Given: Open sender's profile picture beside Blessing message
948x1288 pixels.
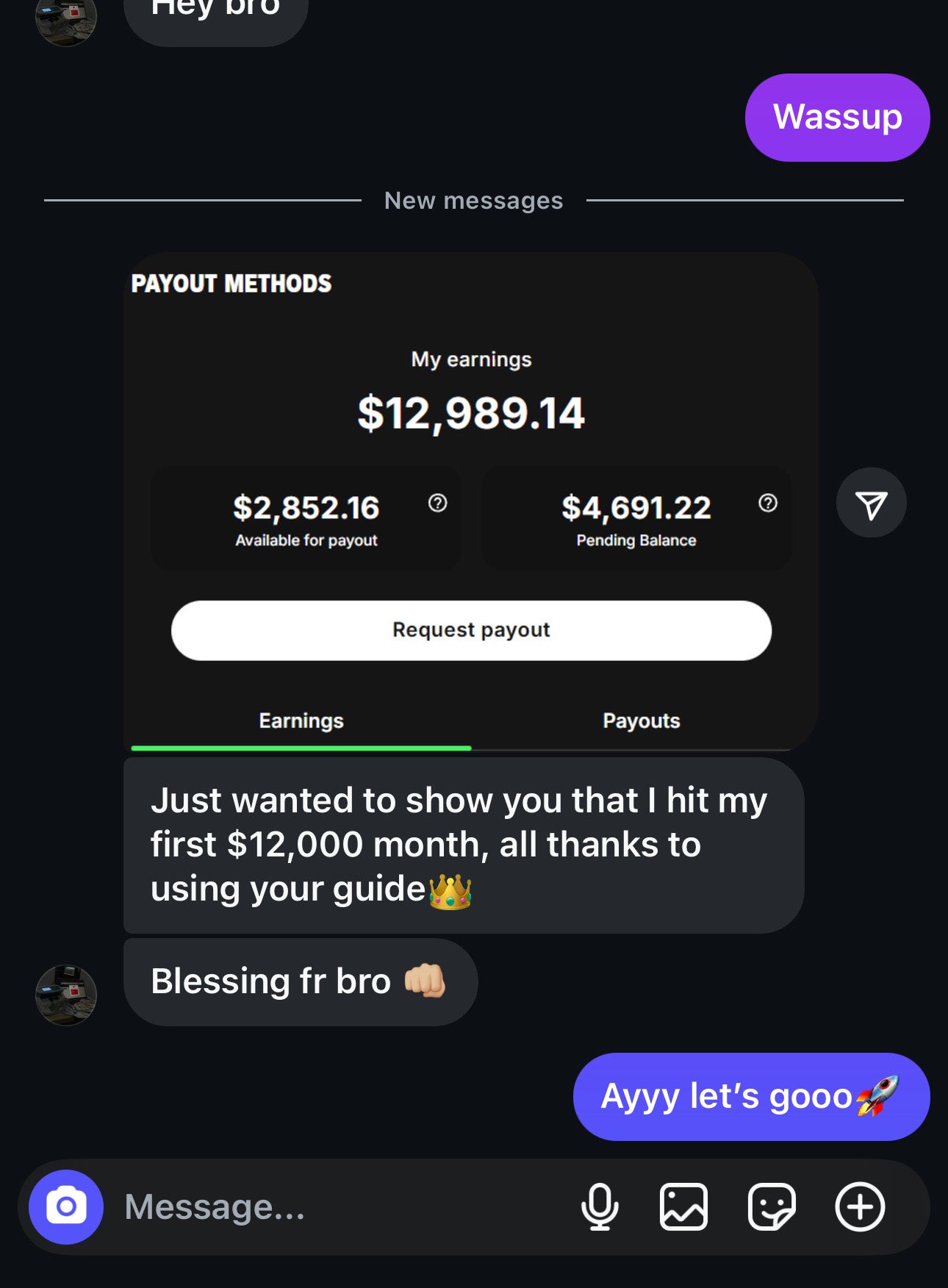Looking at the screenshot, I should (x=66, y=995).
